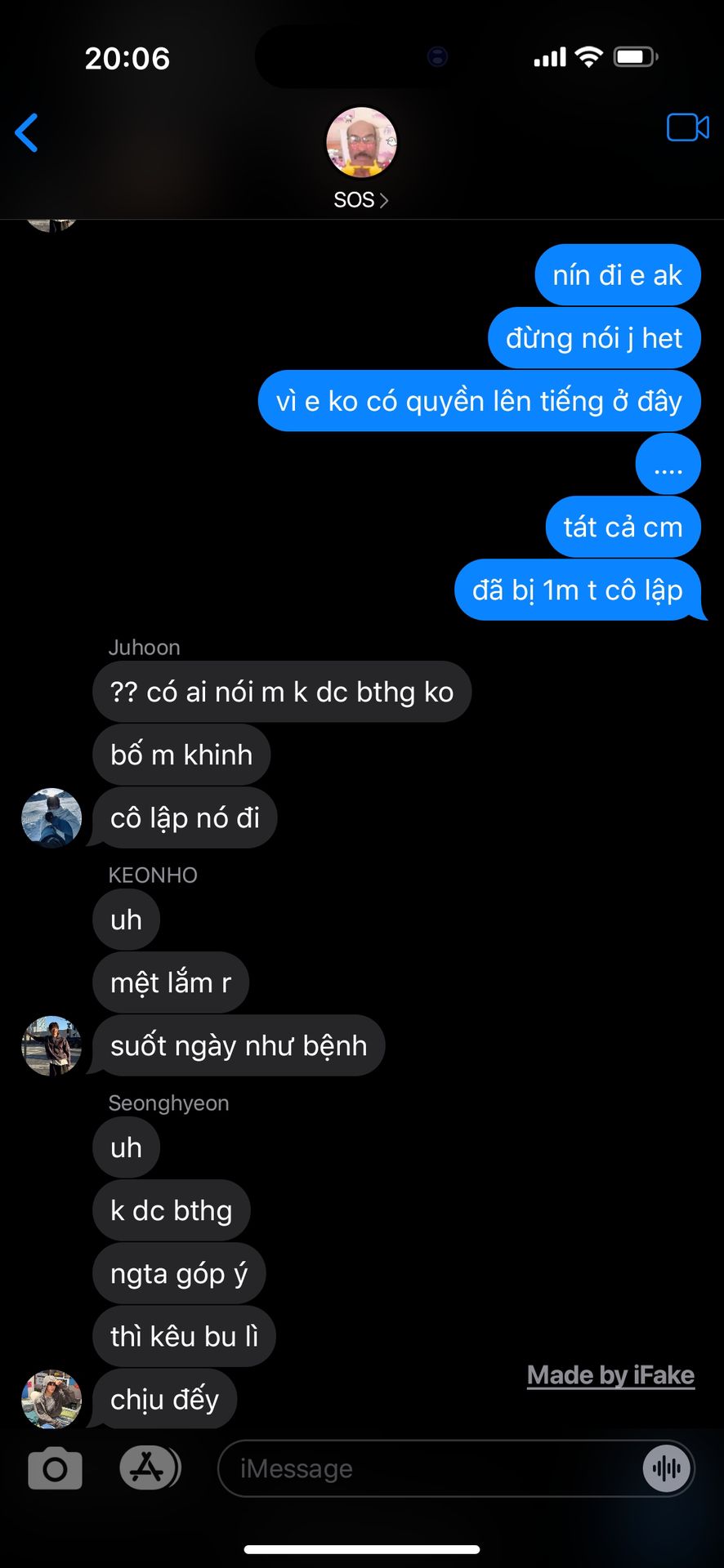724x1568 pixels.
Task: Open KEONHO's profile avatar
Action: click(x=51, y=1045)
